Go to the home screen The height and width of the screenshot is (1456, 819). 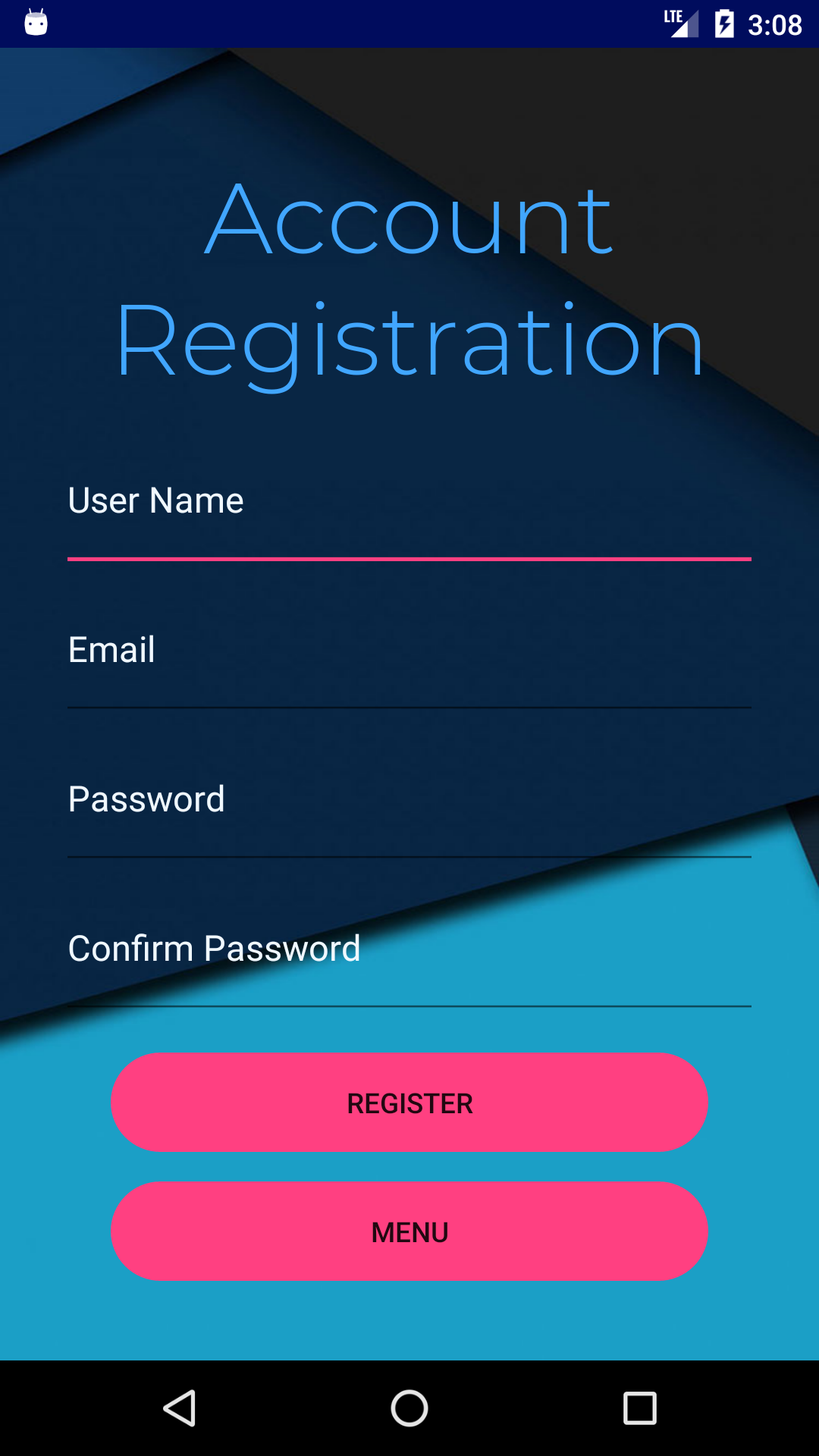tap(409, 1408)
